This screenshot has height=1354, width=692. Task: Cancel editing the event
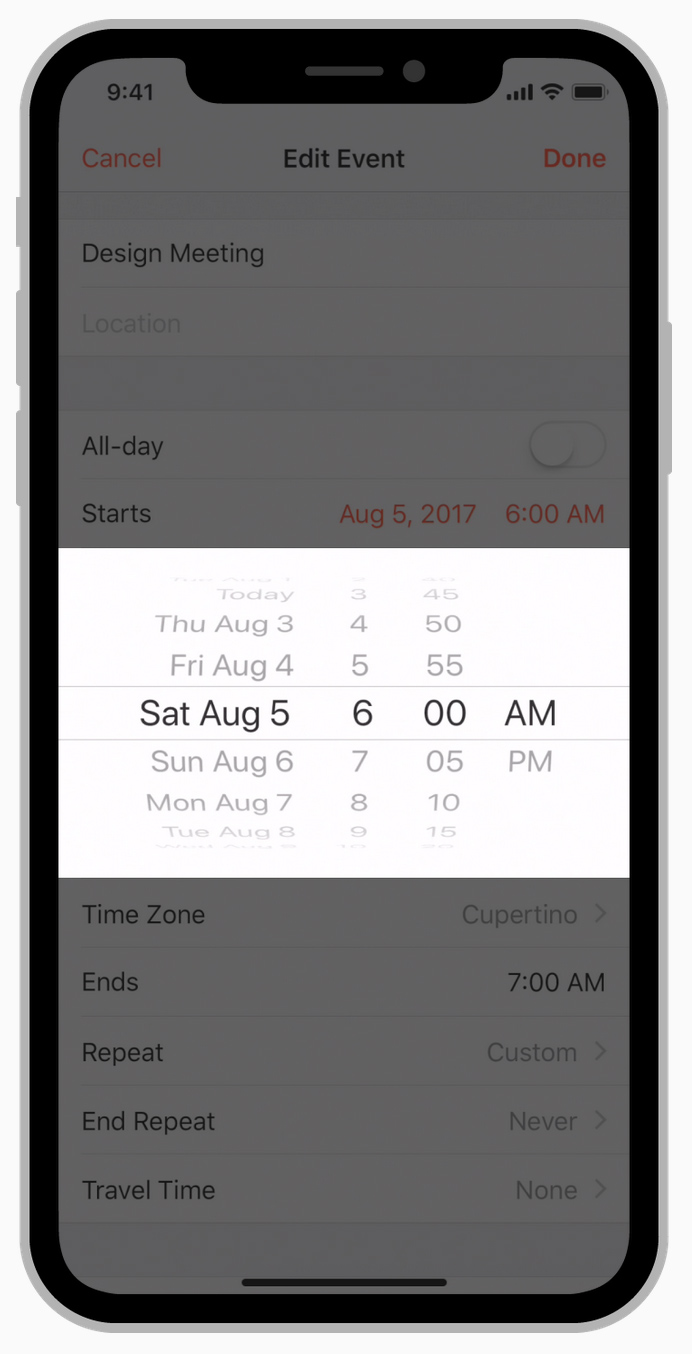121,158
